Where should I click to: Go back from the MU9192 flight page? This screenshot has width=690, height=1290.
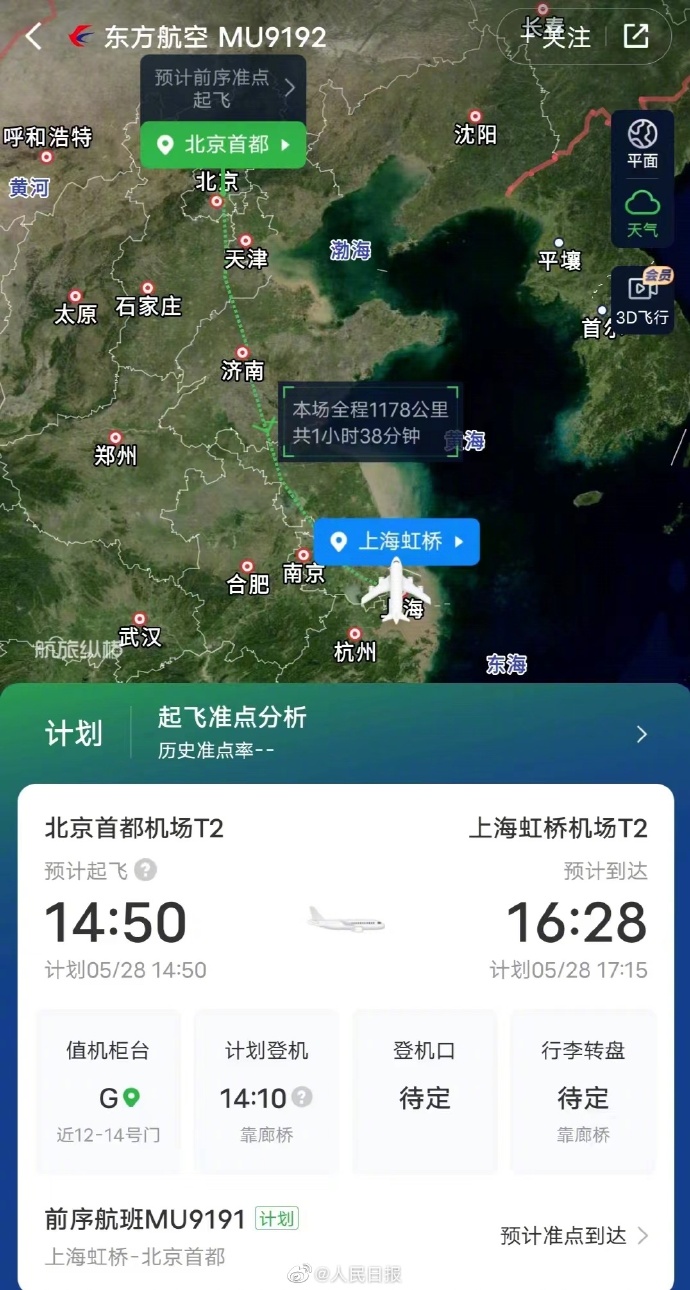click(34, 37)
